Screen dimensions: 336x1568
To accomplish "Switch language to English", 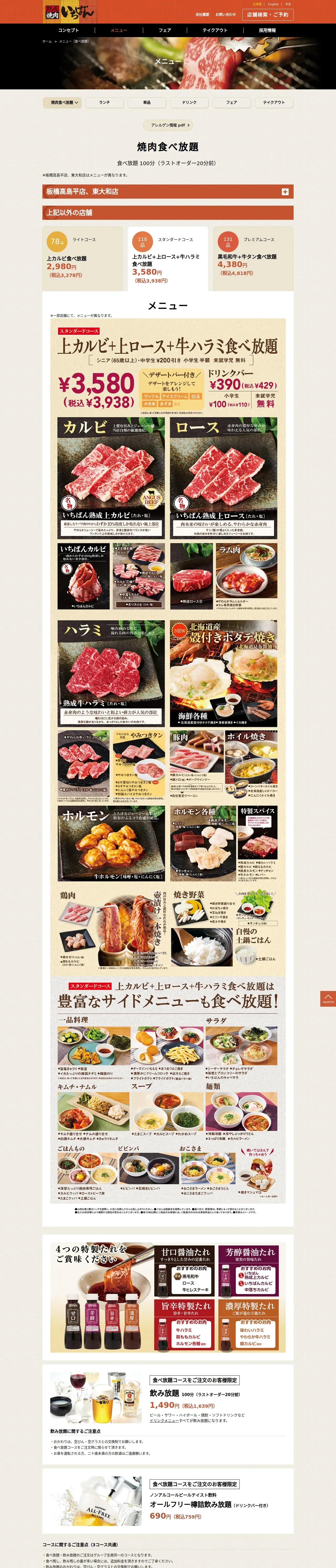I will [273, 4].
